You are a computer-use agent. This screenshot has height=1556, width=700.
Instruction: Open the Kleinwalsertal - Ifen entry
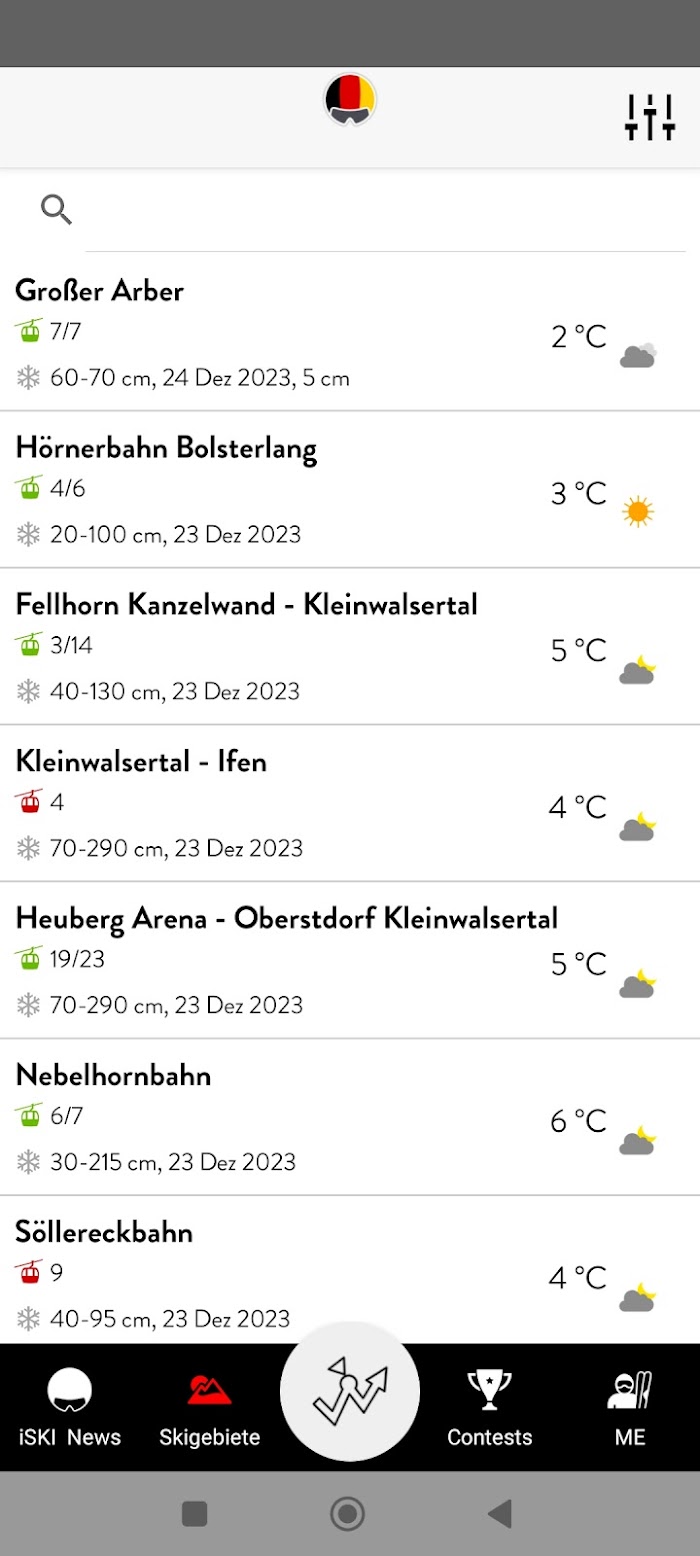point(350,804)
